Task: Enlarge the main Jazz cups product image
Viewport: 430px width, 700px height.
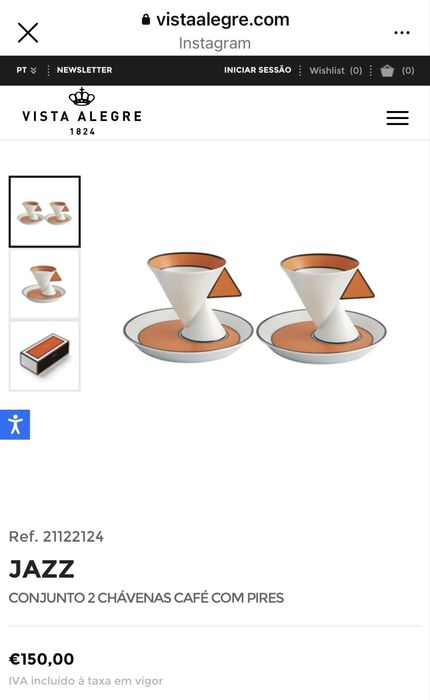Action: tap(255, 307)
